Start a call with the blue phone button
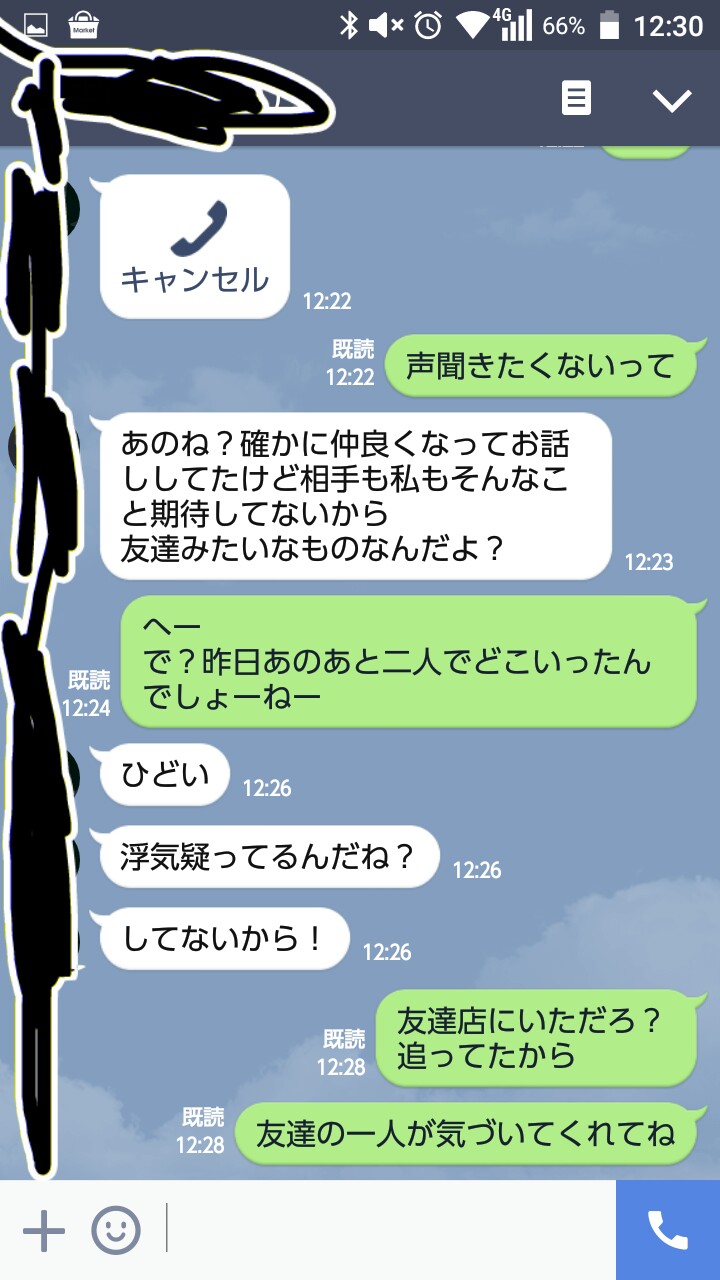Screen dimensions: 720x1280 pos(668,1230)
